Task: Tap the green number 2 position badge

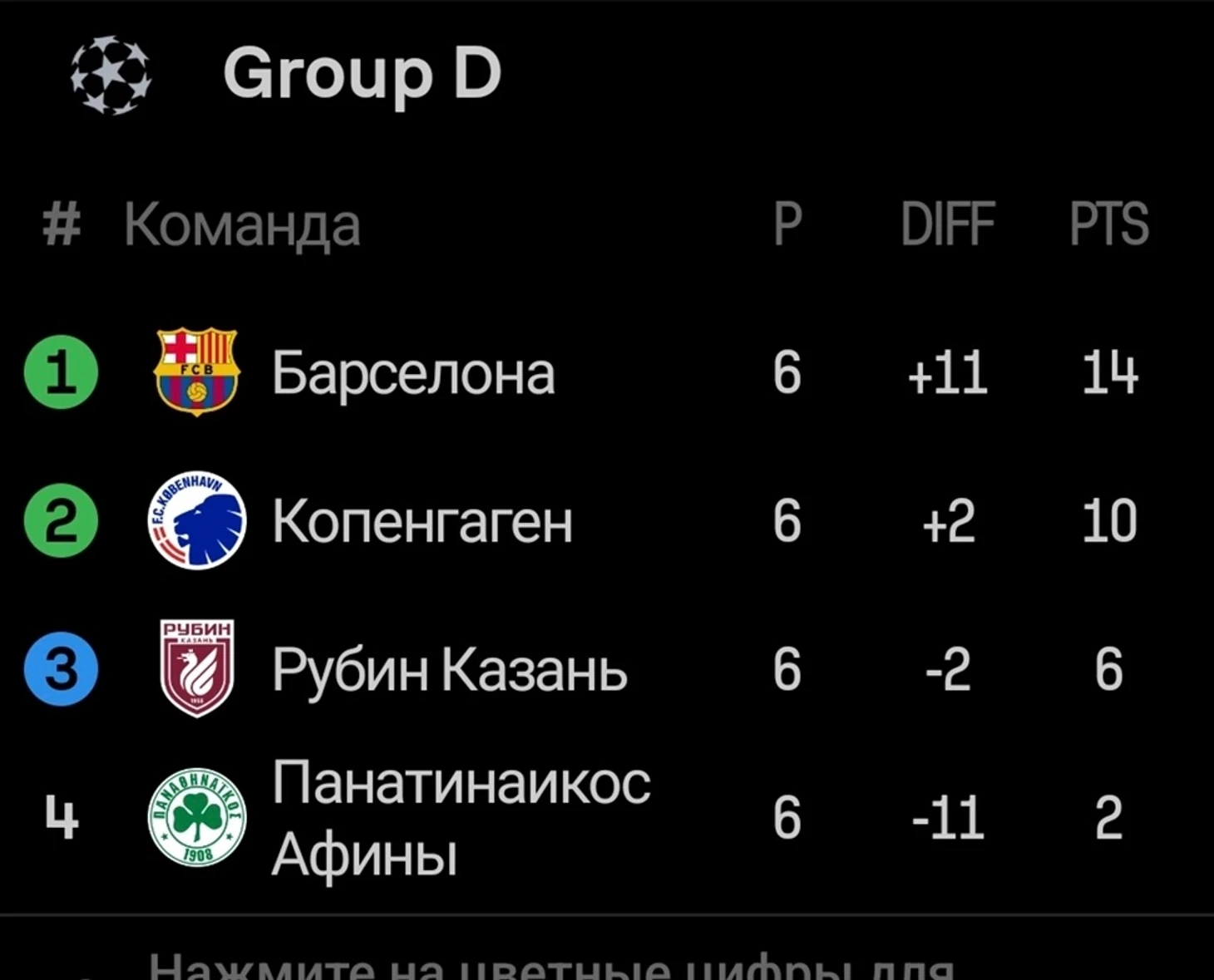Action: coord(61,521)
